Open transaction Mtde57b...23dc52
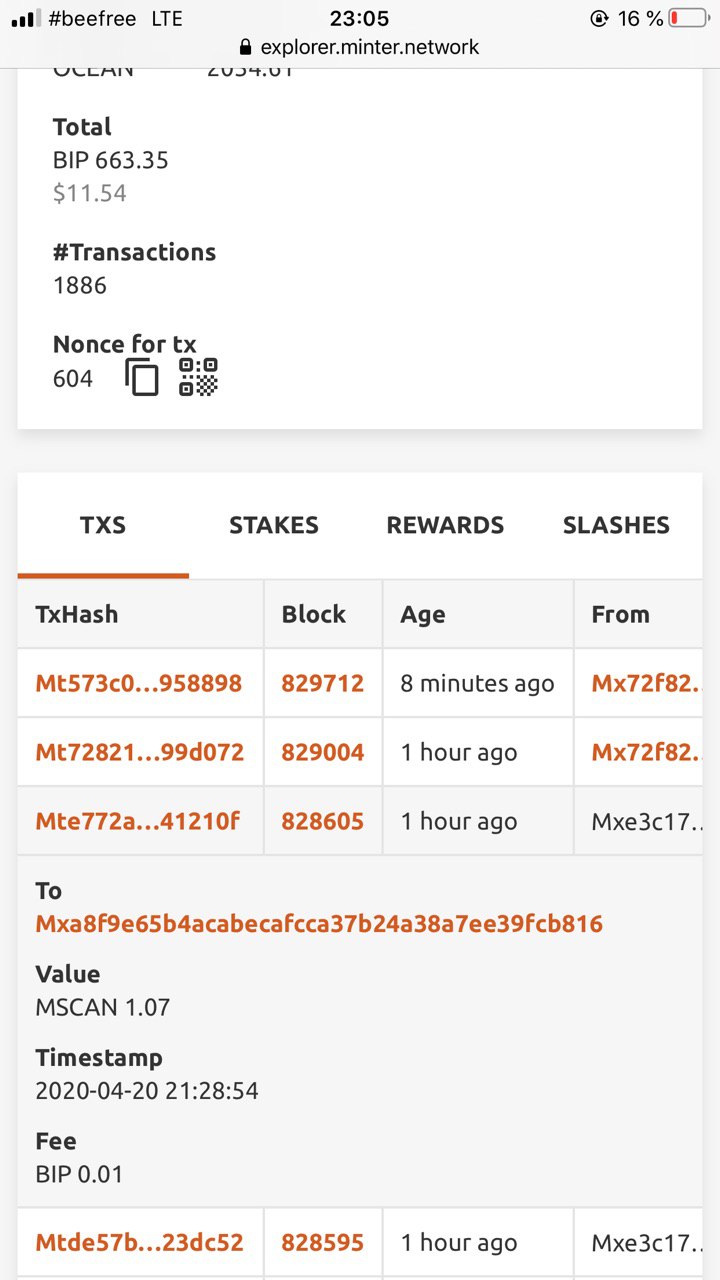 [140, 1242]
